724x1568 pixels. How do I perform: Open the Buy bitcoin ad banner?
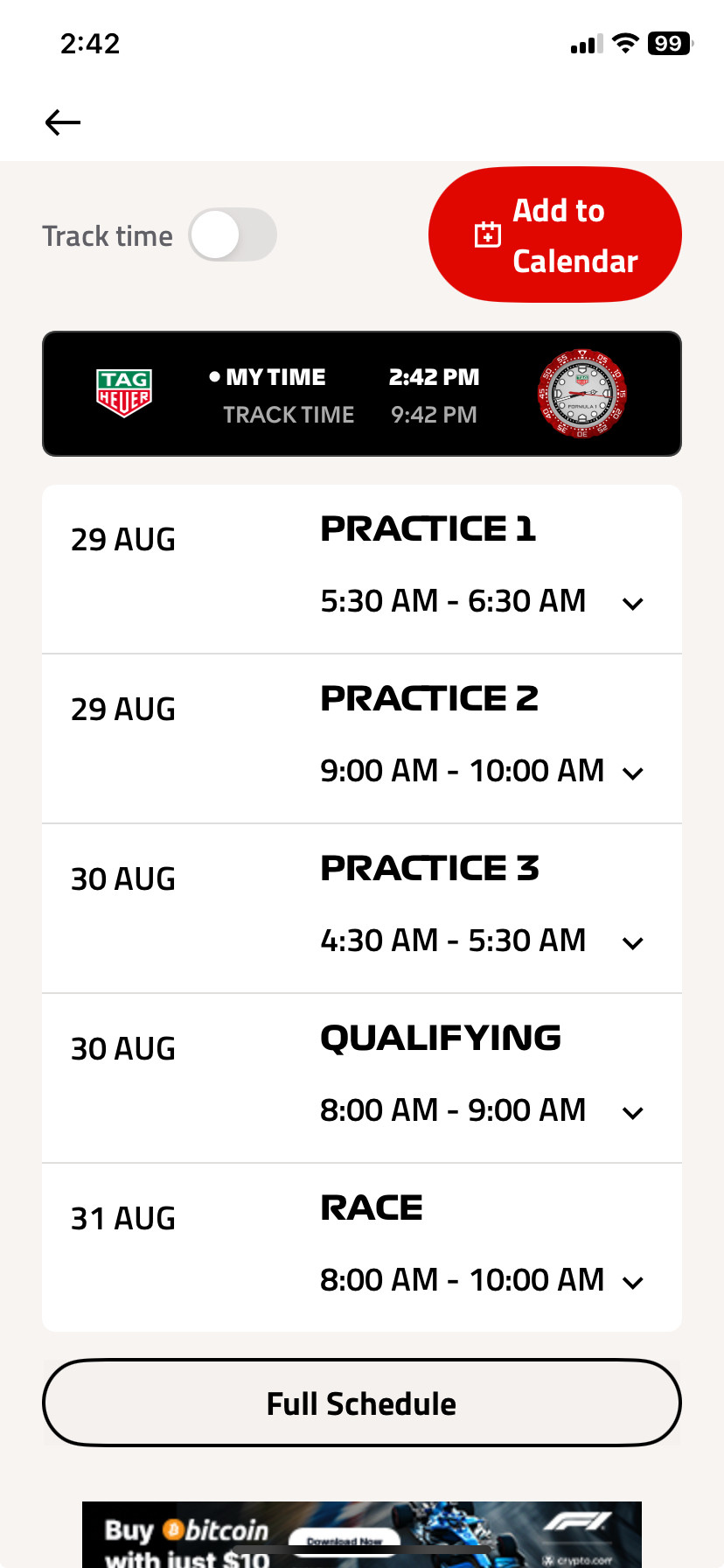(362, 1535)
